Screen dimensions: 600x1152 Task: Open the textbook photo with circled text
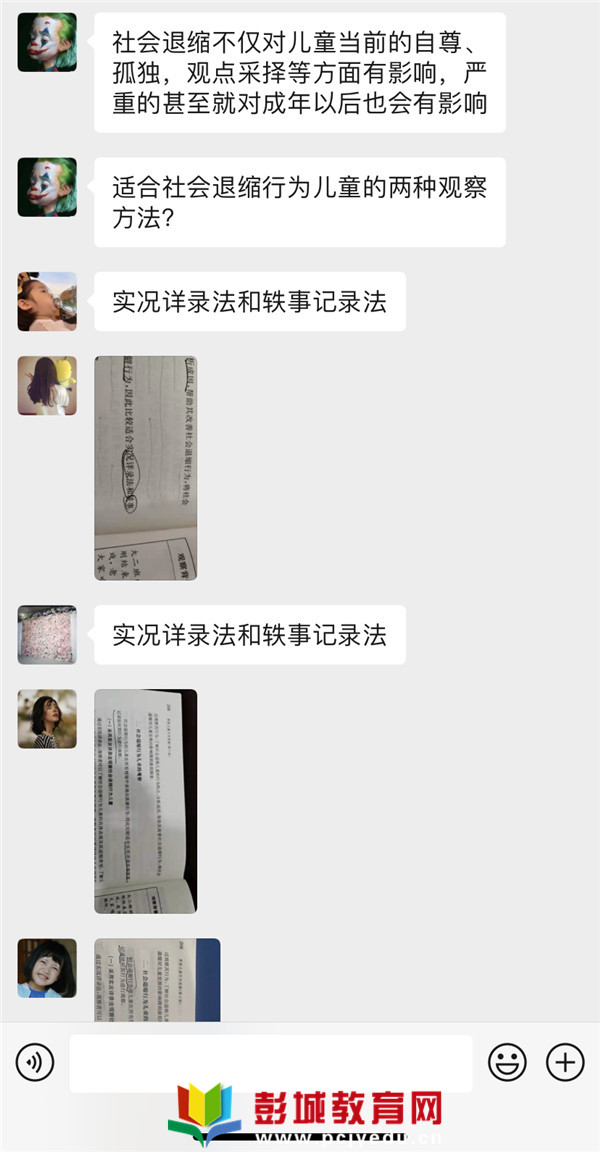click(x=146, y=467)
